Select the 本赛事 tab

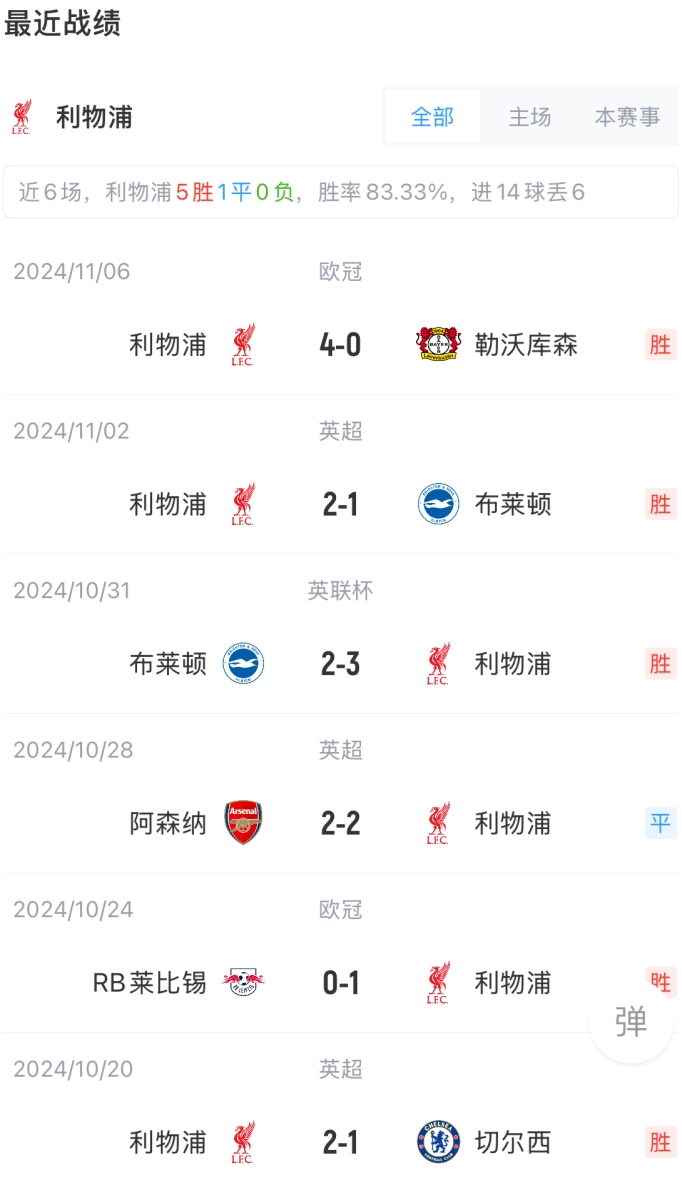627,117
